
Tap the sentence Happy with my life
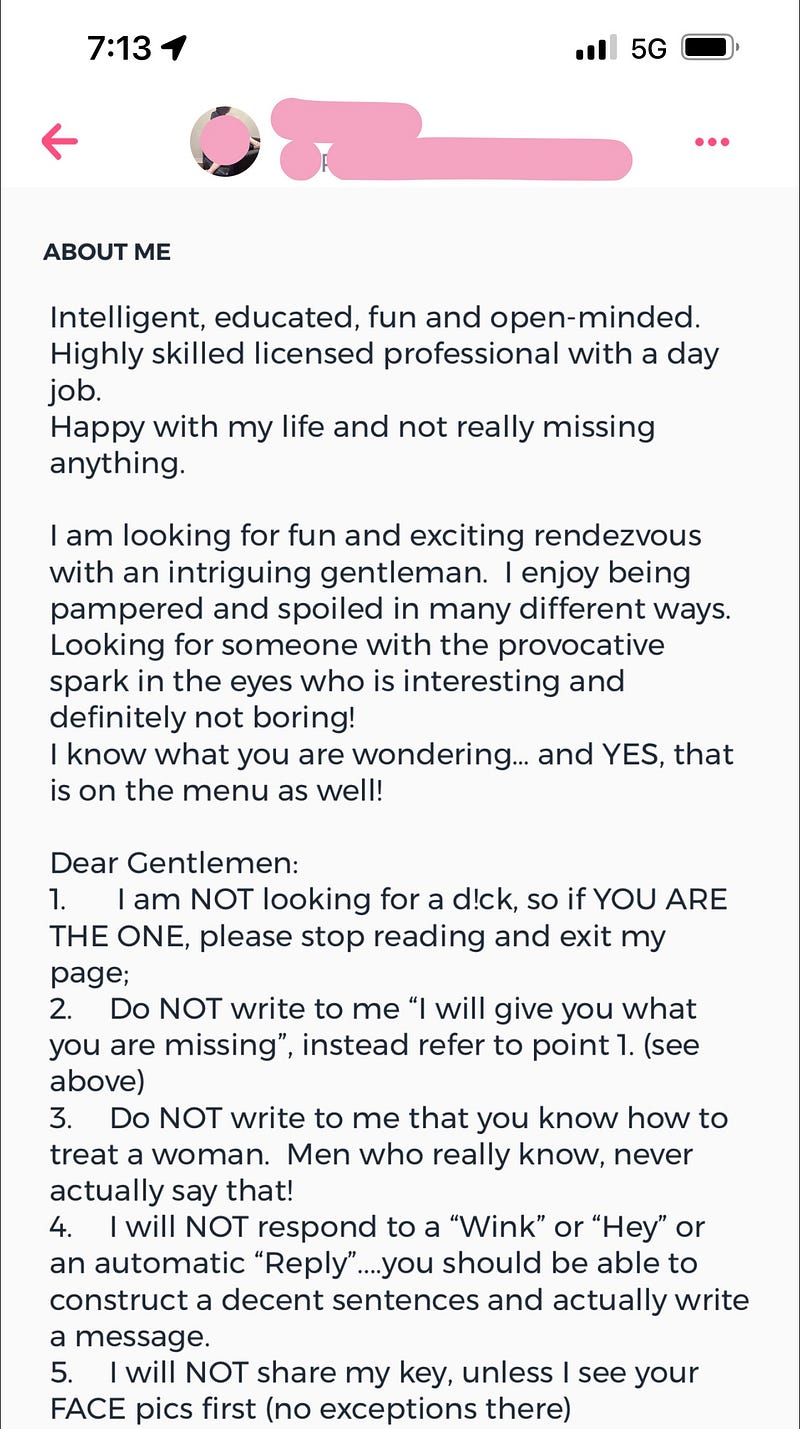point(350,444)
